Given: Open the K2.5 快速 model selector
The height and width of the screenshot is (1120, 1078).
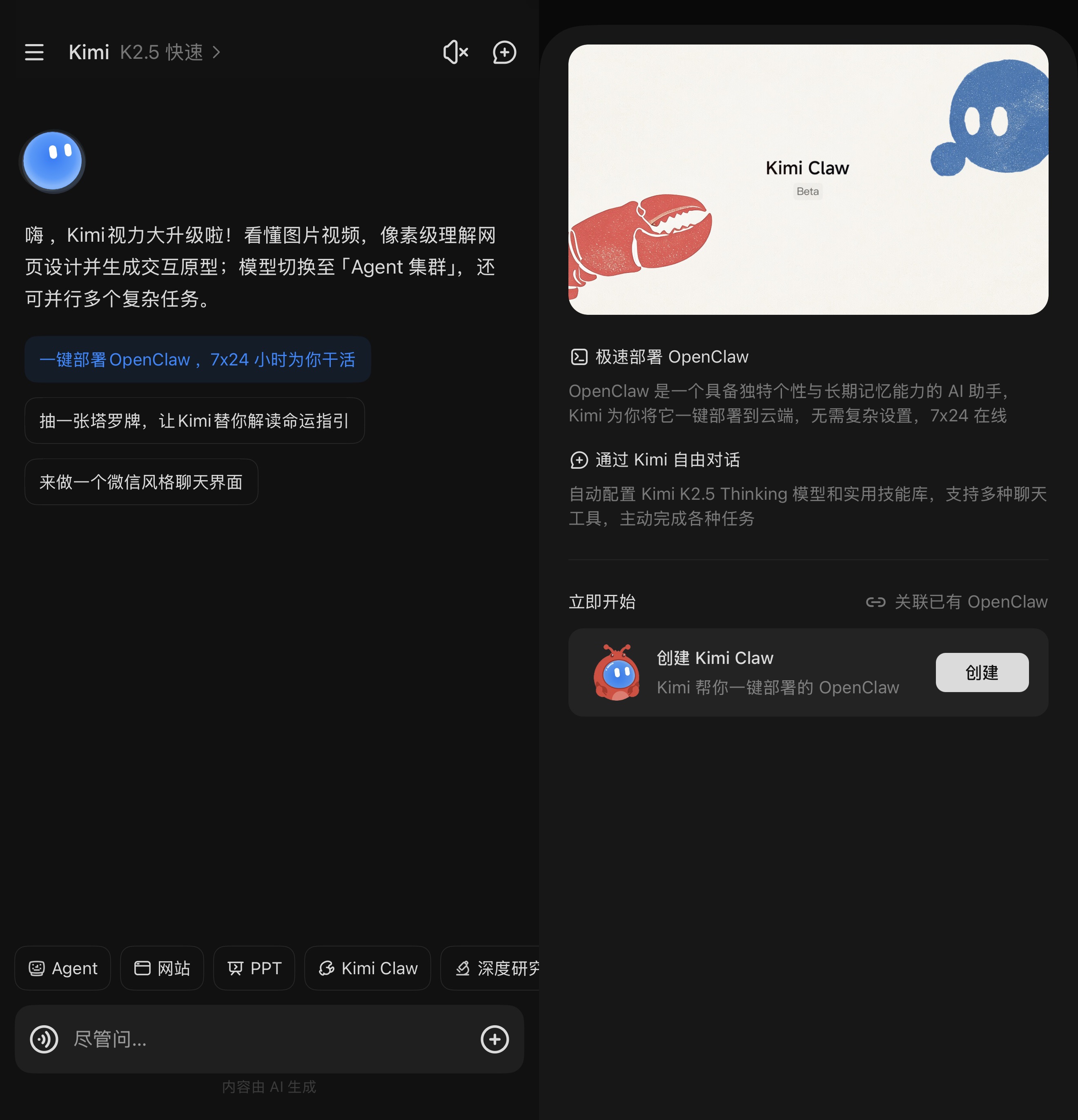Looking at the screenshot, I should coord(169,52).
